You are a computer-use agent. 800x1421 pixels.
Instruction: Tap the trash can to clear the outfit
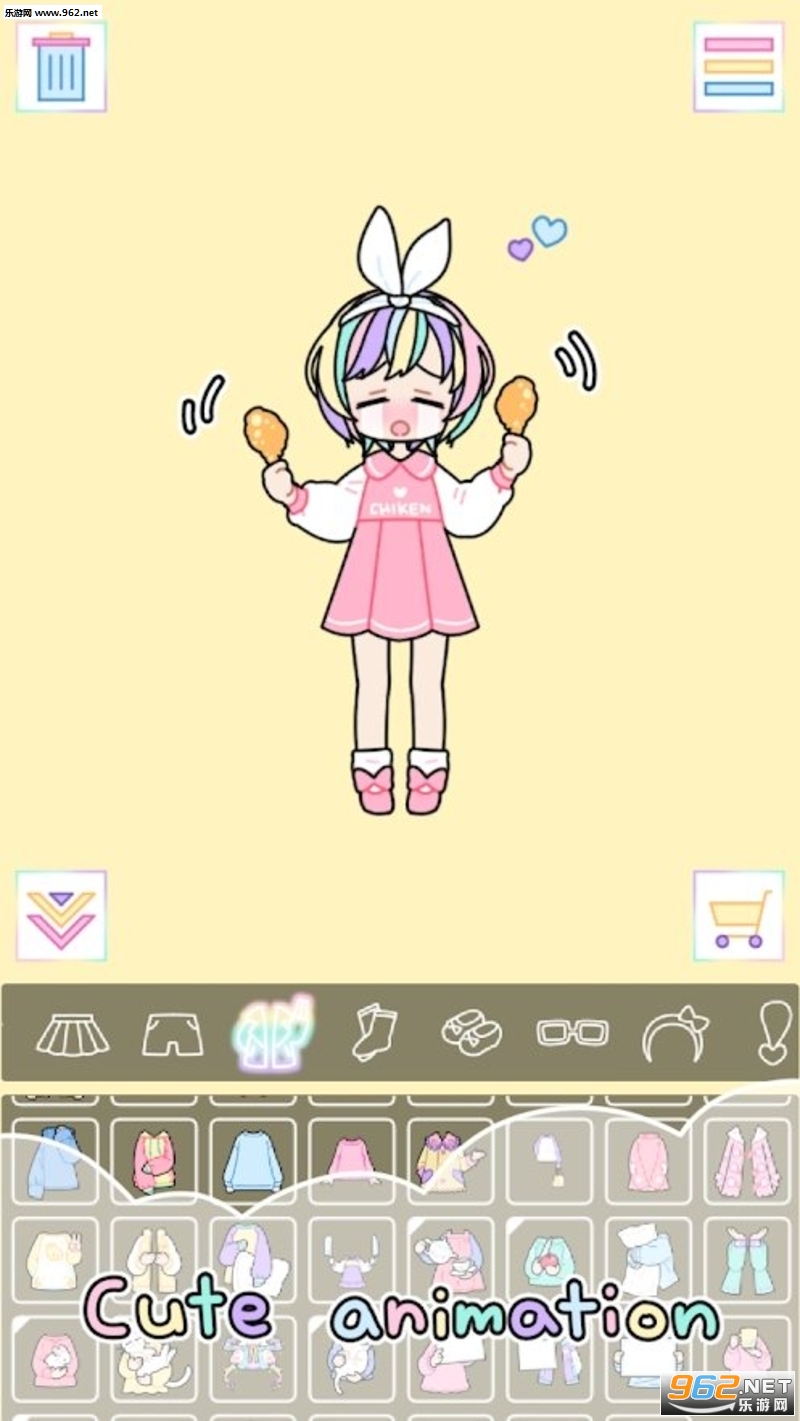click(61, 67)
